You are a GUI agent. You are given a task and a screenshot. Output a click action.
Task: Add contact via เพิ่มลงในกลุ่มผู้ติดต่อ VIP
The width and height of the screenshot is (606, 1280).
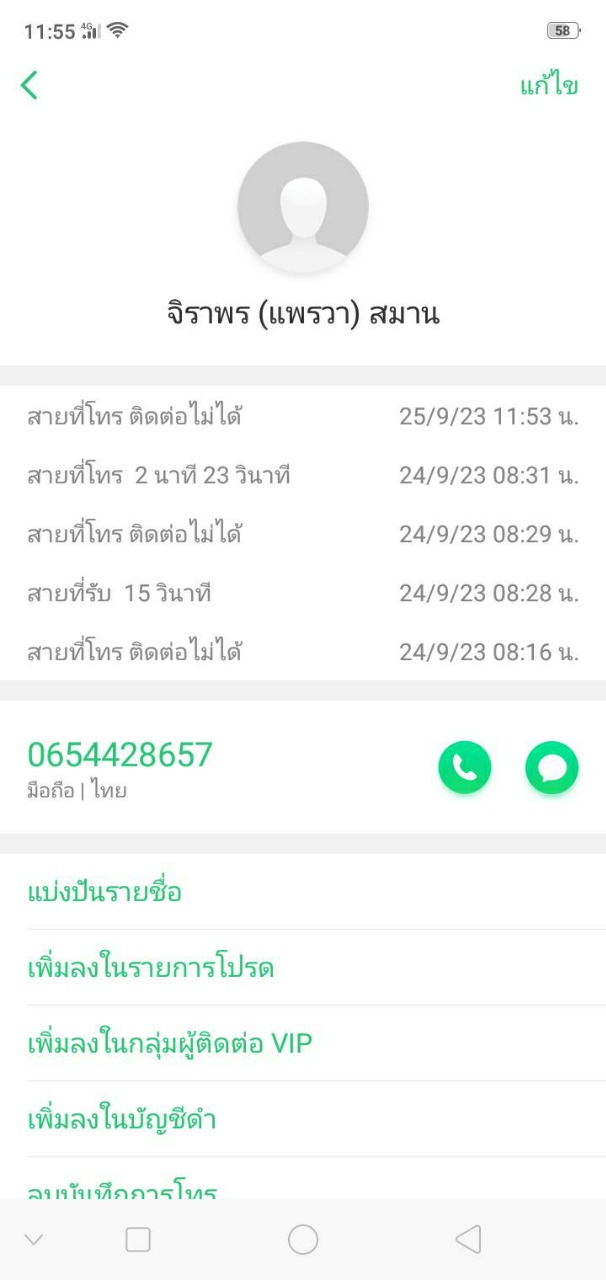pyautogui.click(x=170, y=1044)
